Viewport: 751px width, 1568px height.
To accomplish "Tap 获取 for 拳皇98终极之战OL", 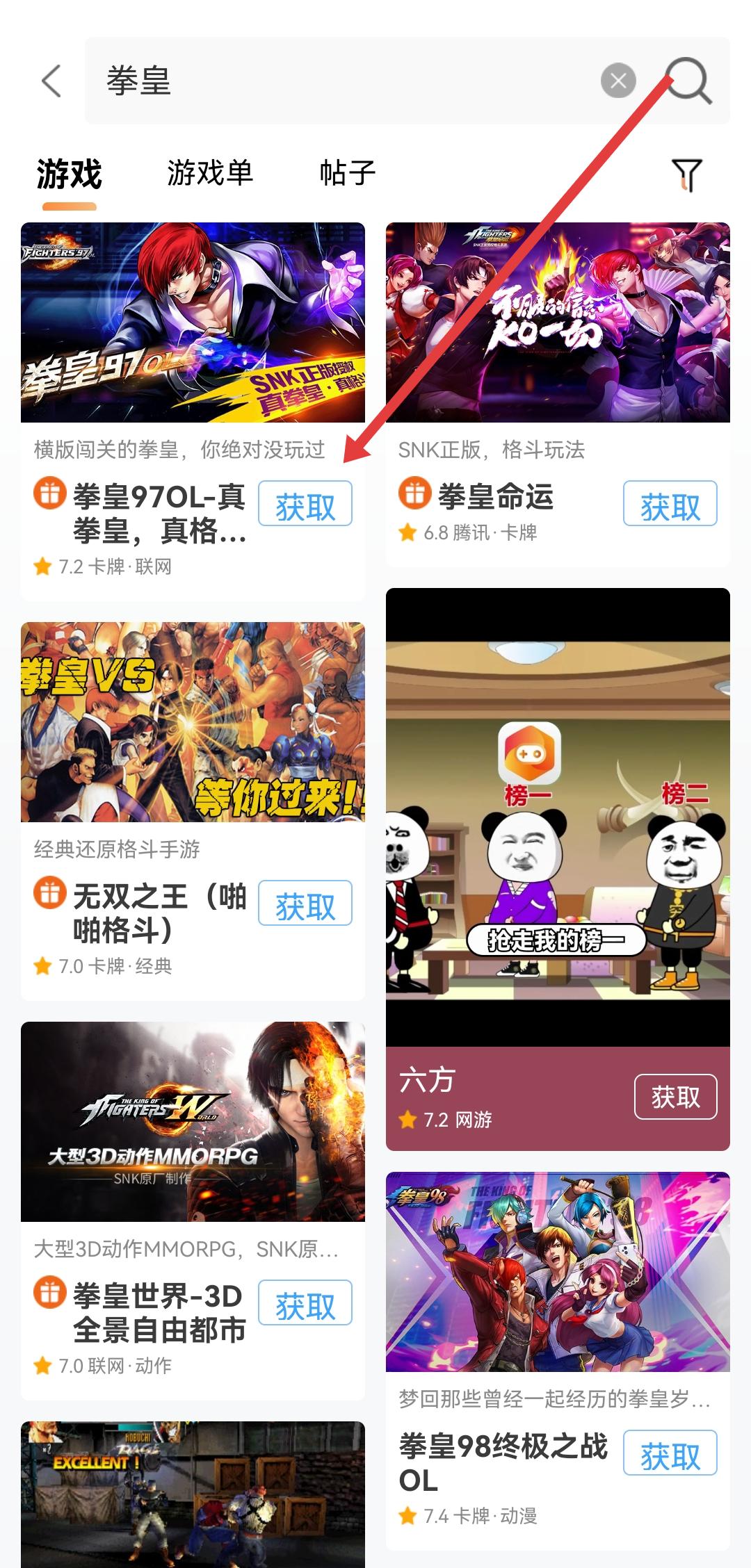I will coord(670,1453).
